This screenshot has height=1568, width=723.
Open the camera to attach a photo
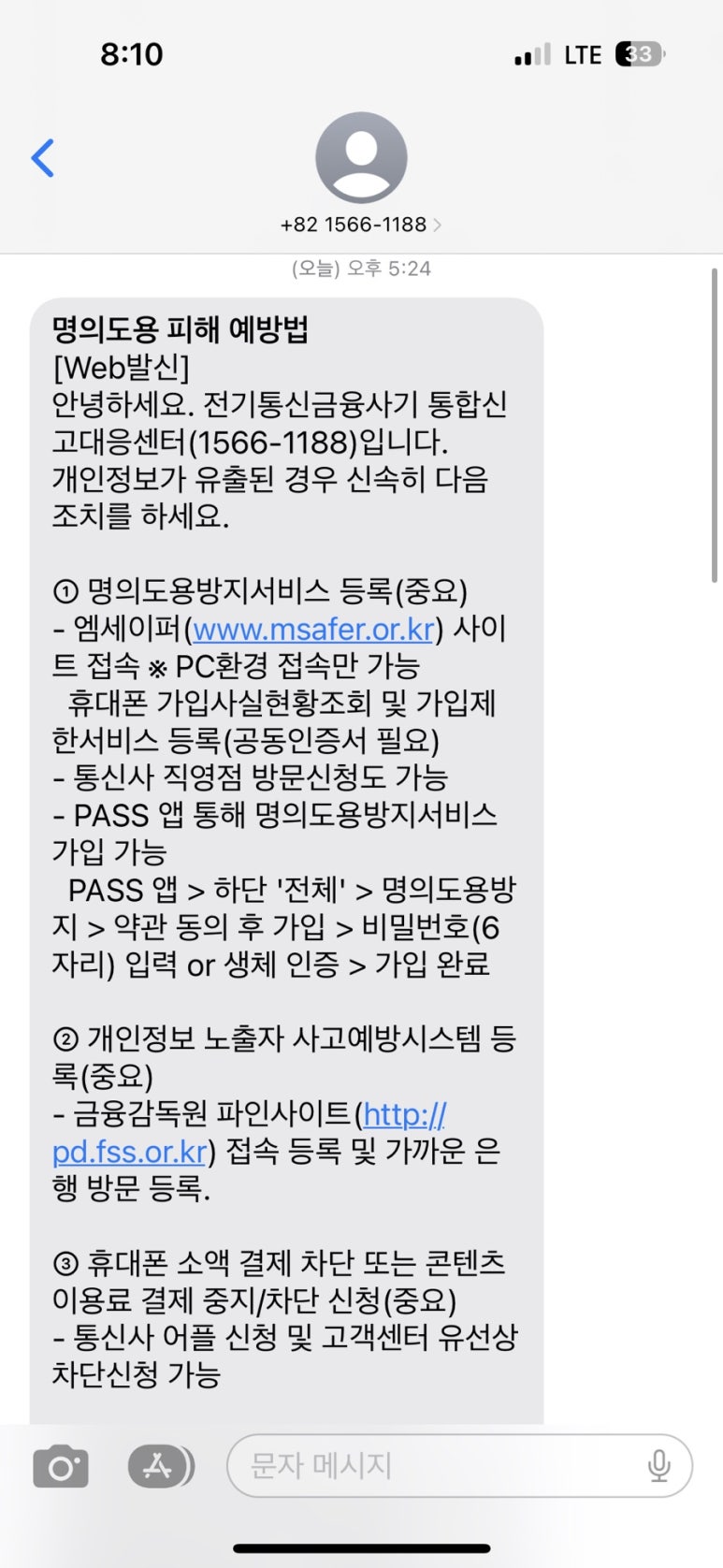pos(61,1466)
